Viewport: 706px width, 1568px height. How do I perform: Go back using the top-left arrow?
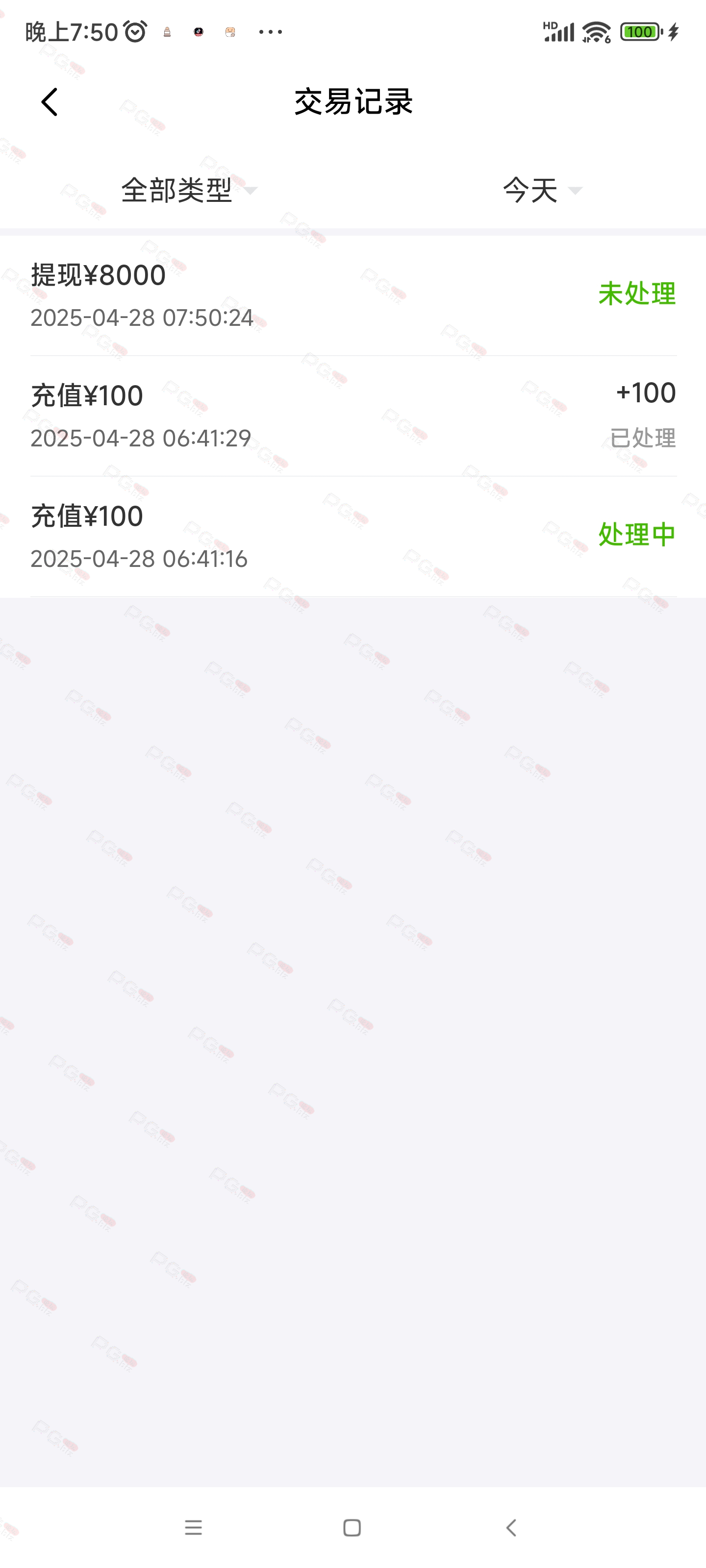point(50,101)
